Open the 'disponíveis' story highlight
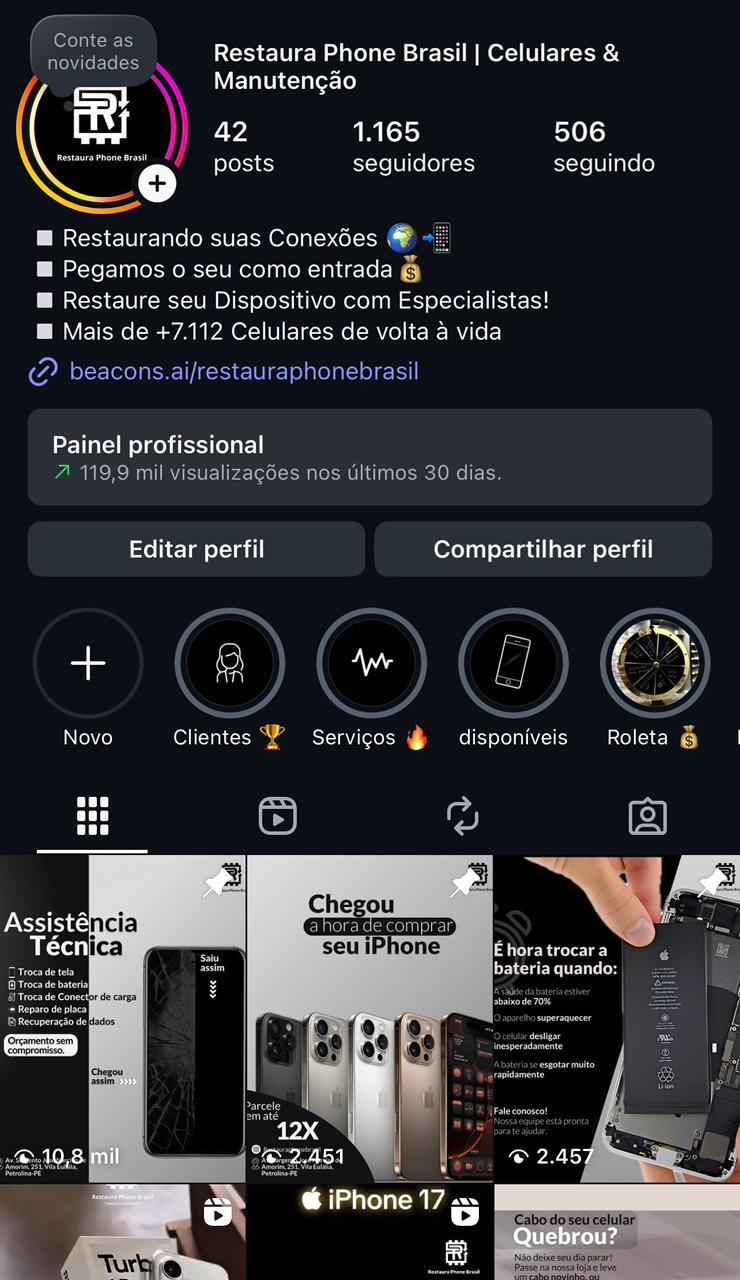The image size is (740, 1280). tap(513, 662)
